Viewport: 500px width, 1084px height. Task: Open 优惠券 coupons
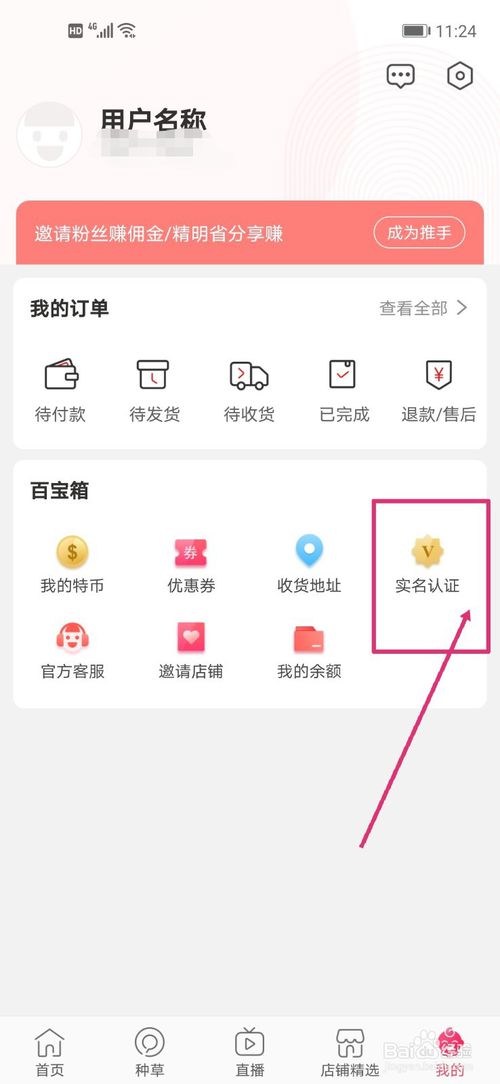[x=191, y=565]
